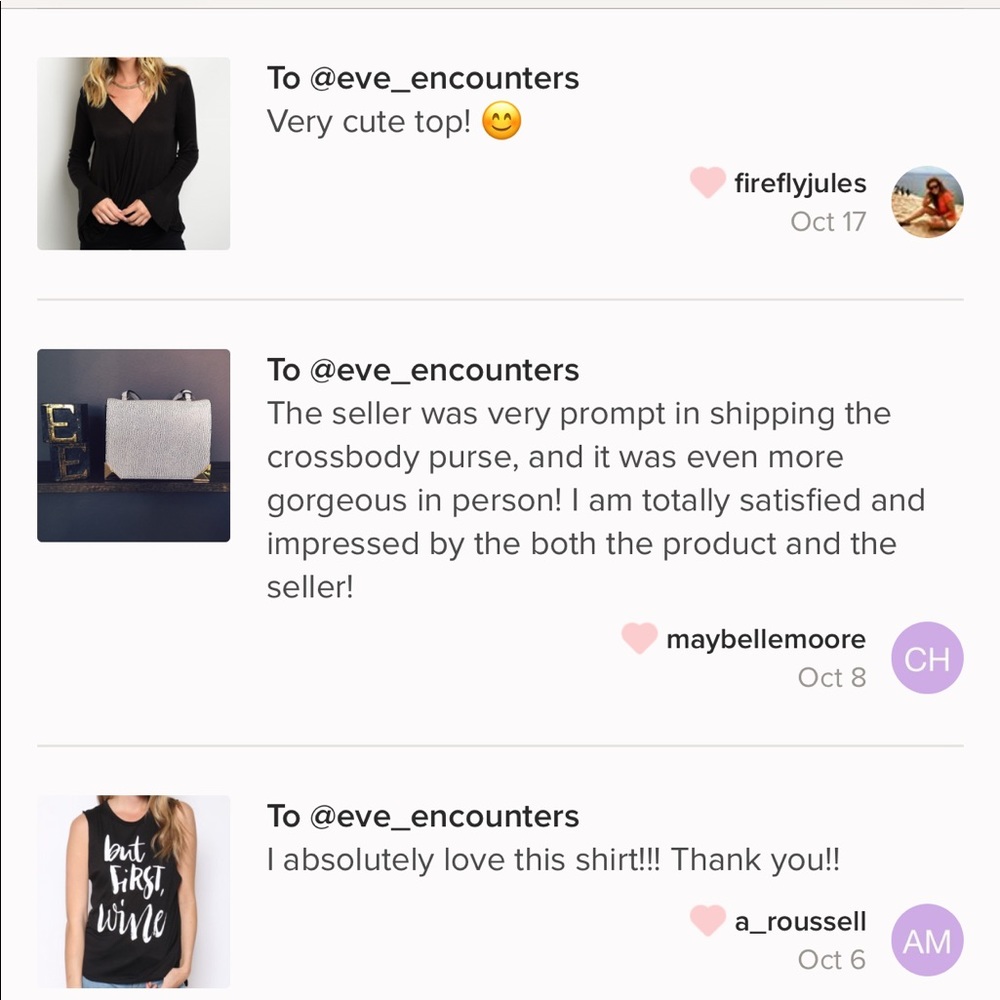Like maybellemoore's love note
The height and width of the screenshot is (1000, 1000).
click(639, 638)
